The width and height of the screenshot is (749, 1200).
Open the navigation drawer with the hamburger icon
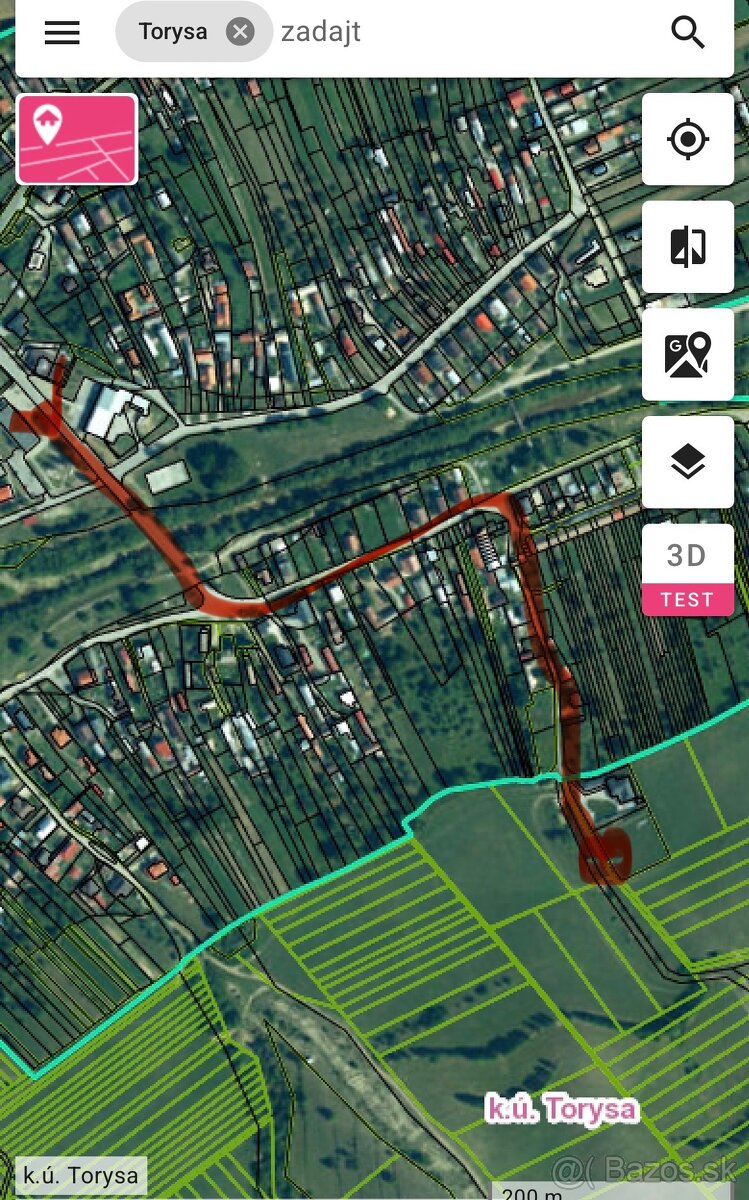62,32
